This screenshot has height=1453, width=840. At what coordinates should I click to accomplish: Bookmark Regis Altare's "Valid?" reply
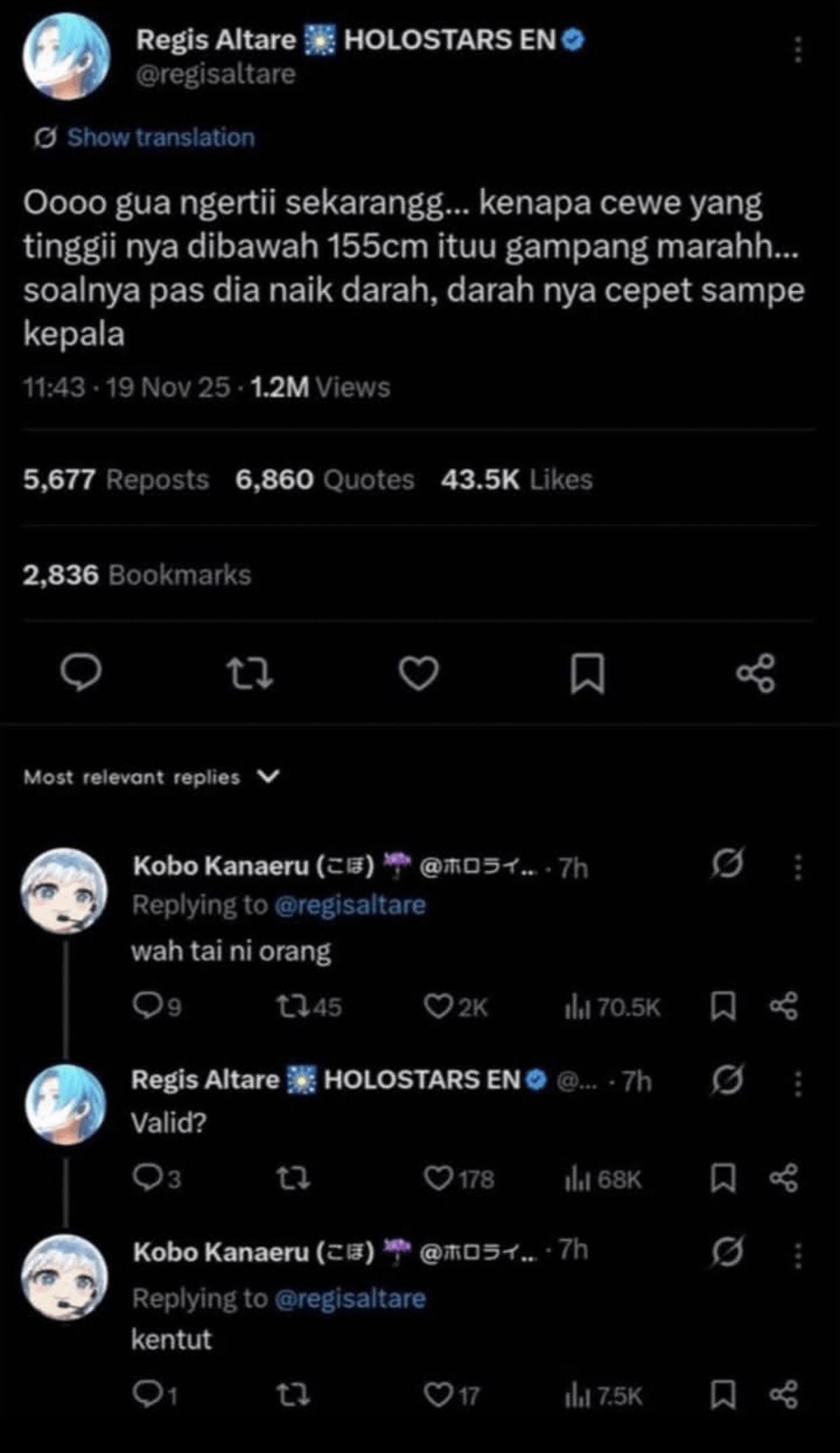(x=722, y=1179)
